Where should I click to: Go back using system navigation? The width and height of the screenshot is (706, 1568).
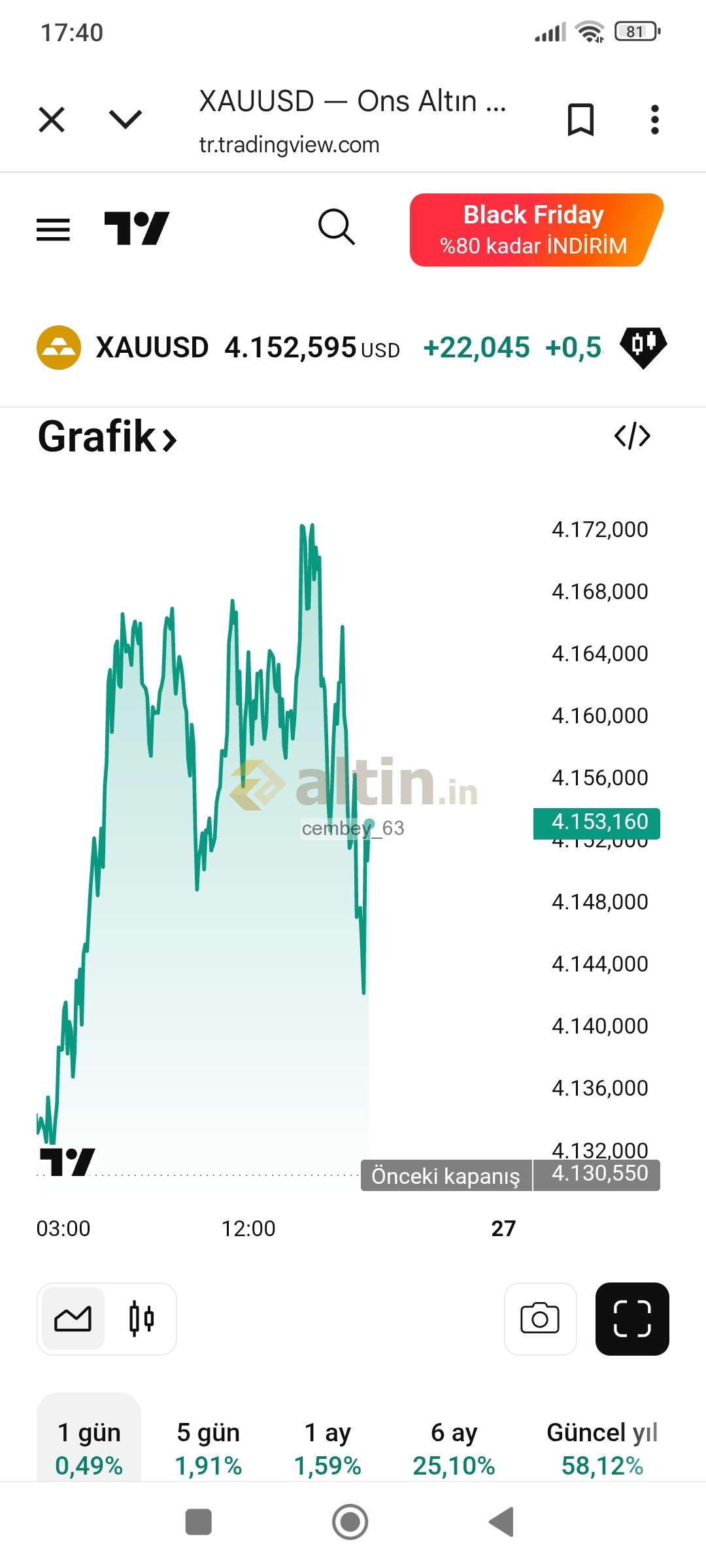pyautogui.click(x=502, y=1522)
